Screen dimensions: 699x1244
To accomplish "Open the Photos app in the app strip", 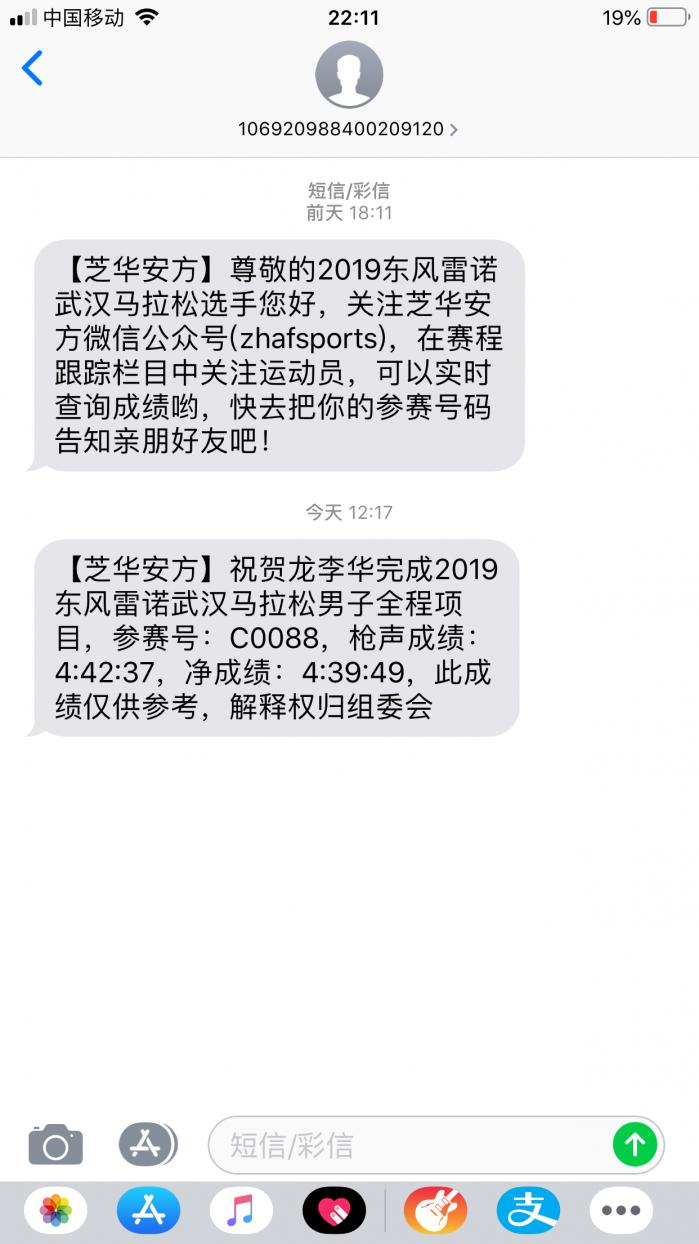I will click(56, 1211).
